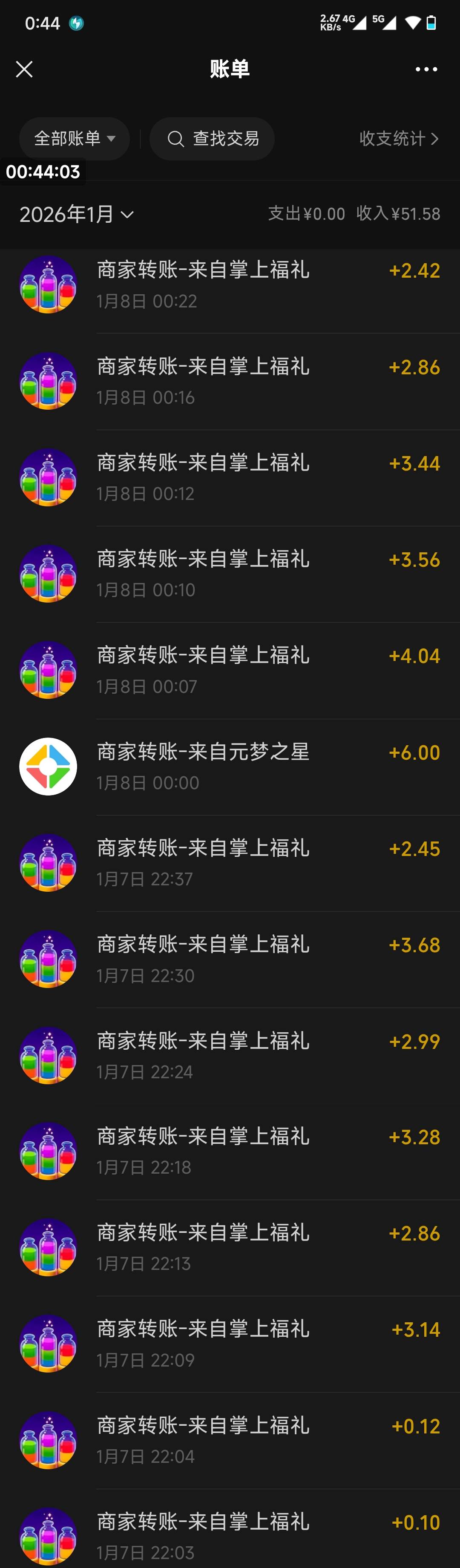Open the 元梦之星 +6.00 transfer

[x=243, y=767]
